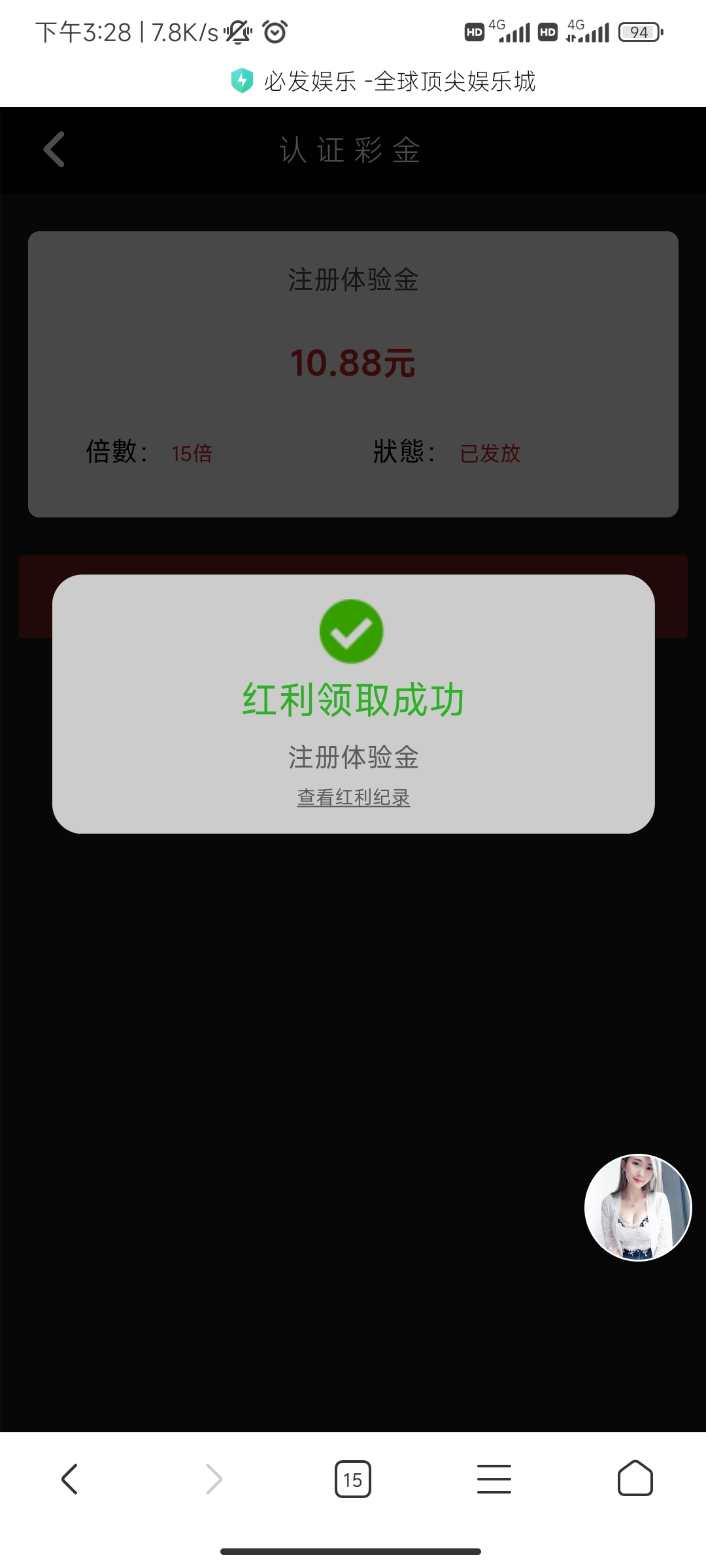Open the browser tabs switcher showing 15
Screen dimensions: 706x1568
coord(352,1479)
